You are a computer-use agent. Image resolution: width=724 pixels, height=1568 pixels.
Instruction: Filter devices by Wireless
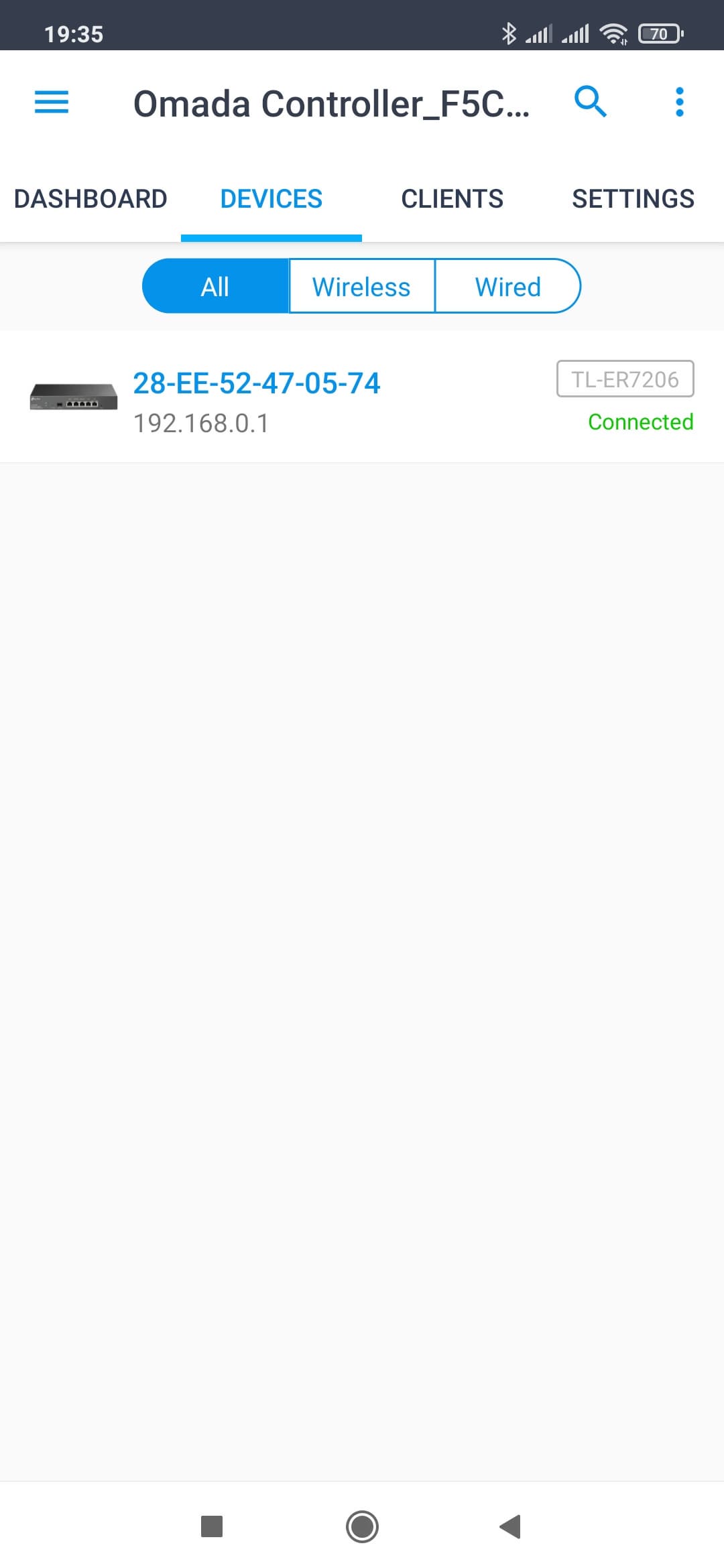click(x=361, y=287)
